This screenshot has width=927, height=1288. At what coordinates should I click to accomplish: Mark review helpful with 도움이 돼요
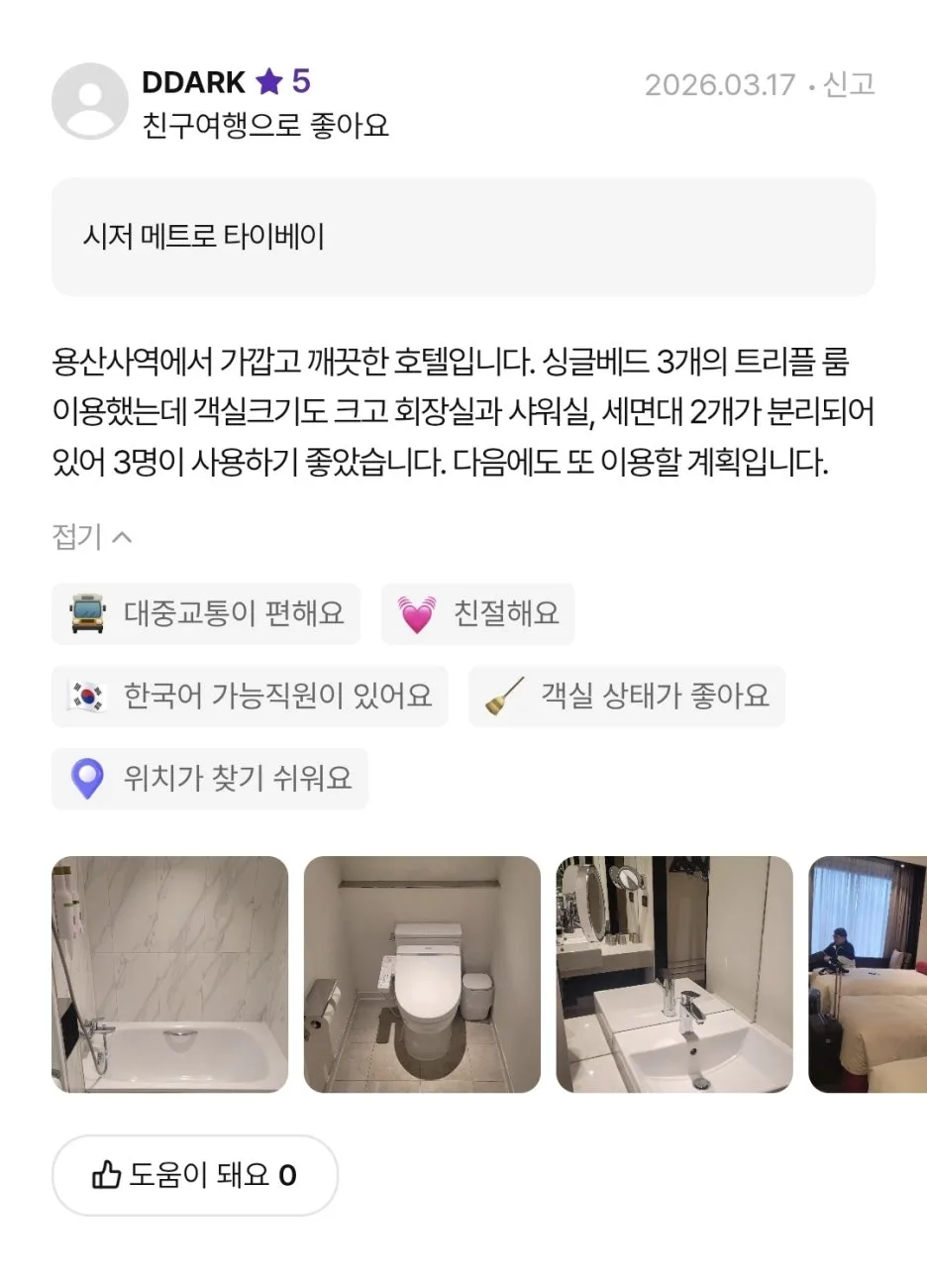[x=195, y=1175]
